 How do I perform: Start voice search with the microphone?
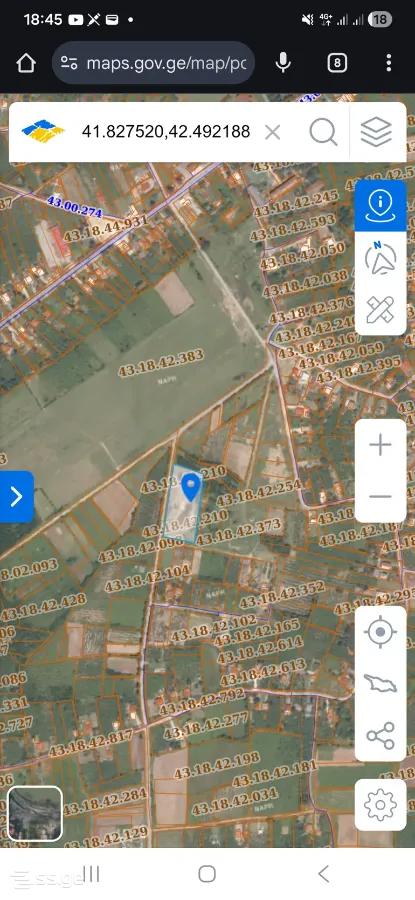tap(283, 63)
